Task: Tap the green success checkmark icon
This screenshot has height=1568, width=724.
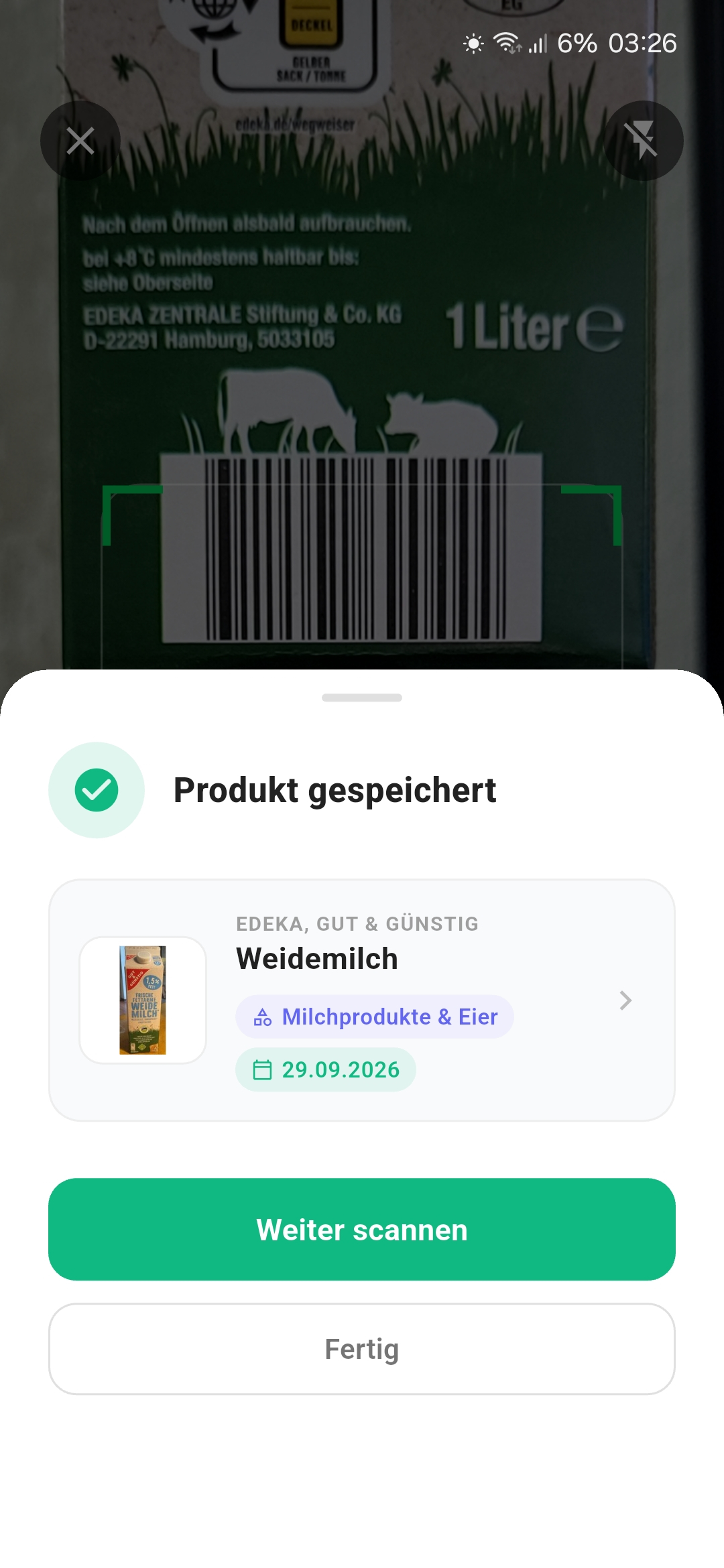Action: point(97,790)
